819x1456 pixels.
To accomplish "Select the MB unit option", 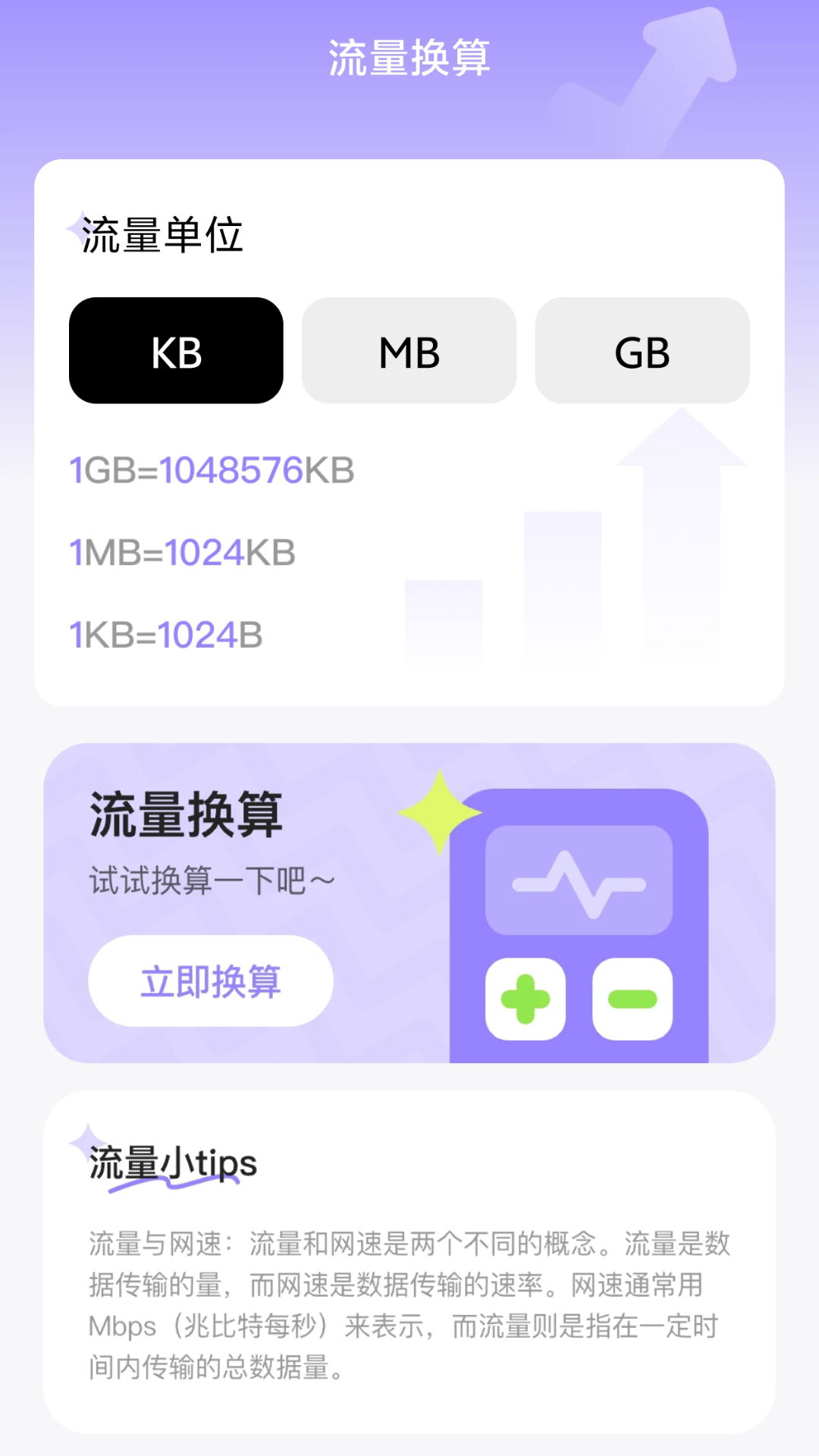I will pos(409,350).
